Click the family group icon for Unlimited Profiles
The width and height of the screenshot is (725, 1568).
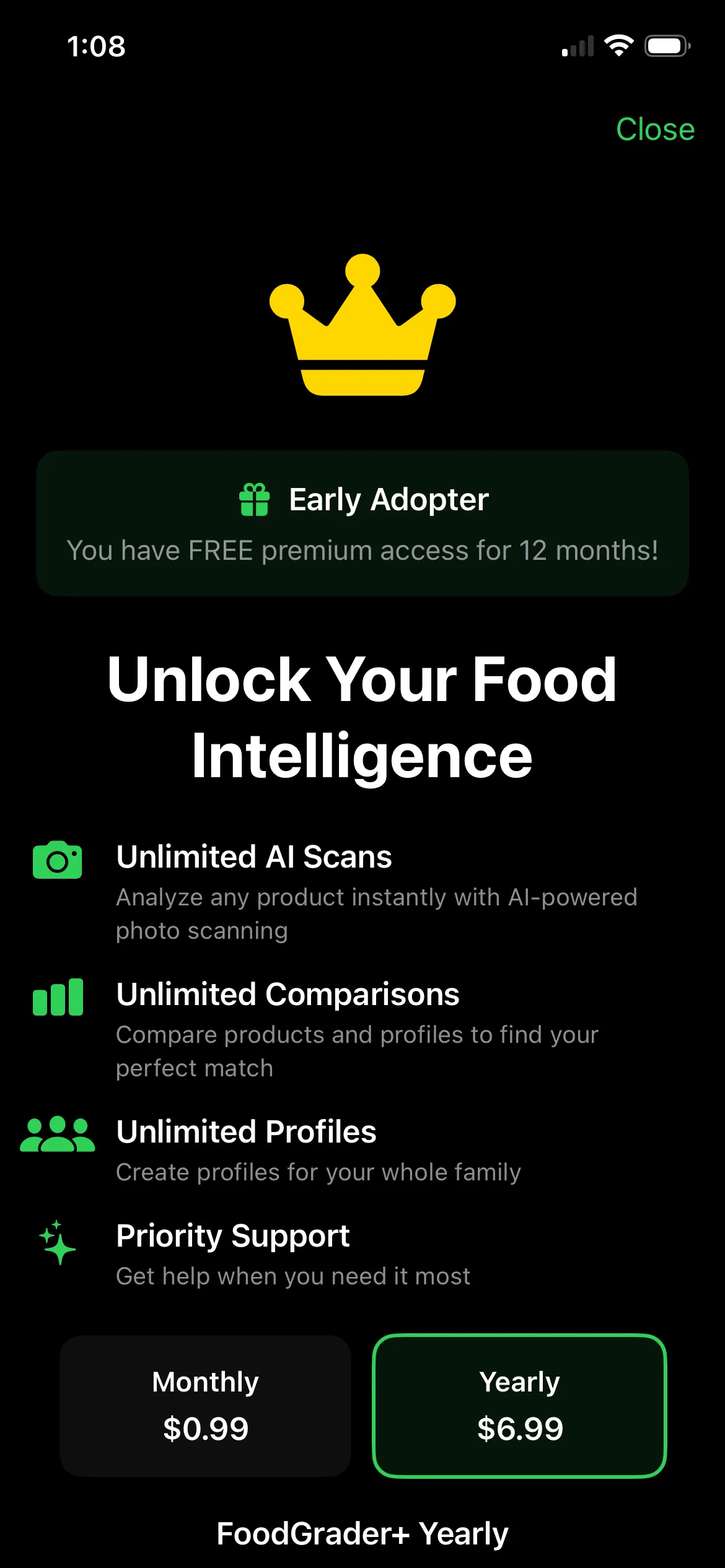(x=57, y=1133)
